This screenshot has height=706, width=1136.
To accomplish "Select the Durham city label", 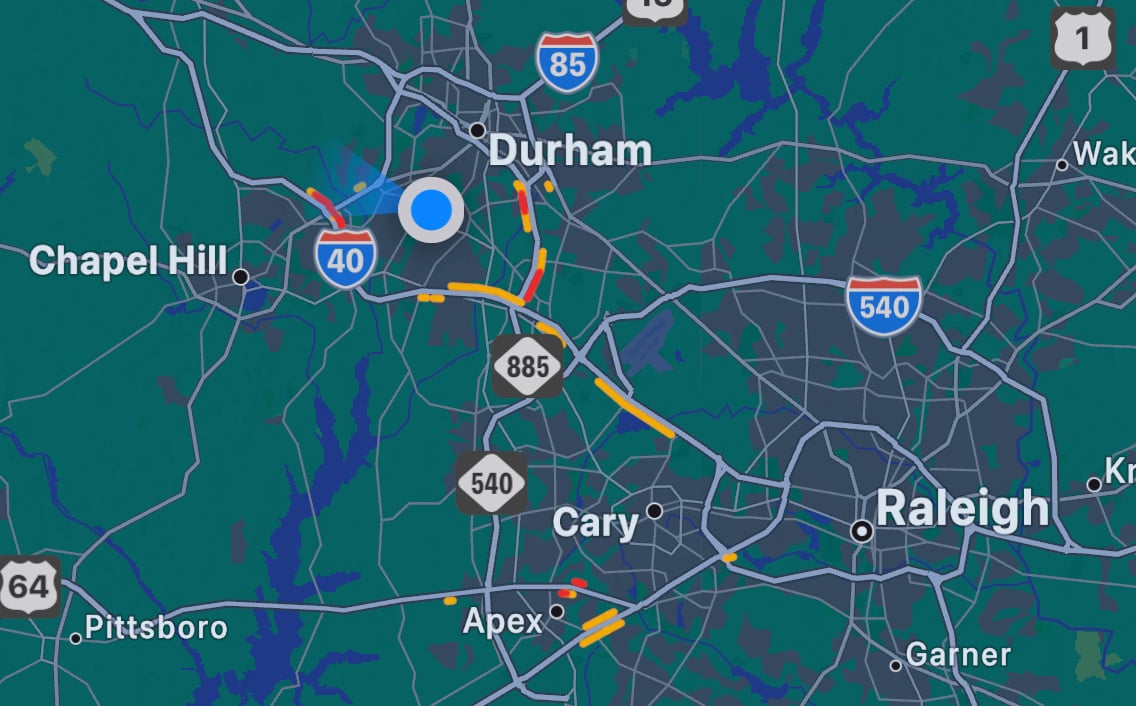I will [x=569, y=151].
